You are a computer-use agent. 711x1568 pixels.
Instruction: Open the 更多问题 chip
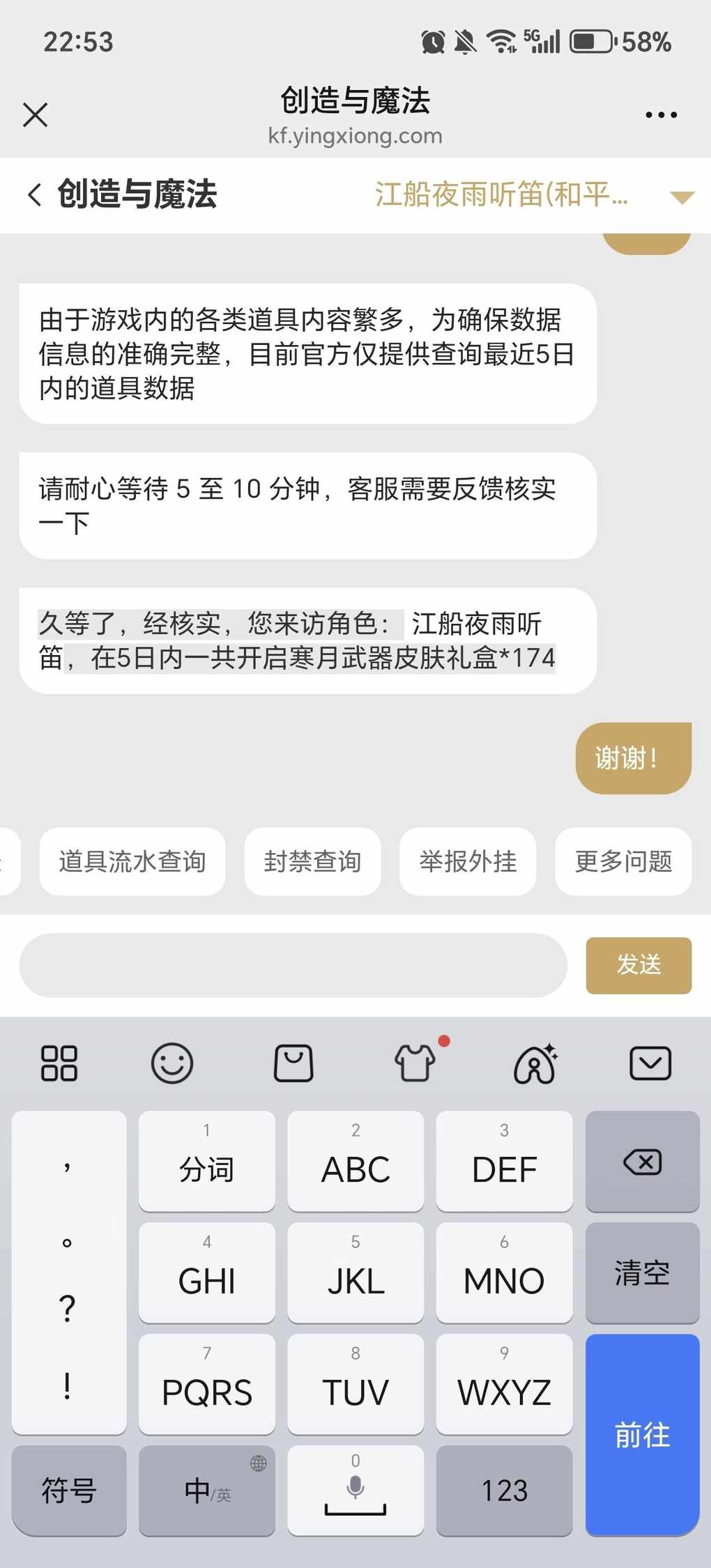(623, 861)
